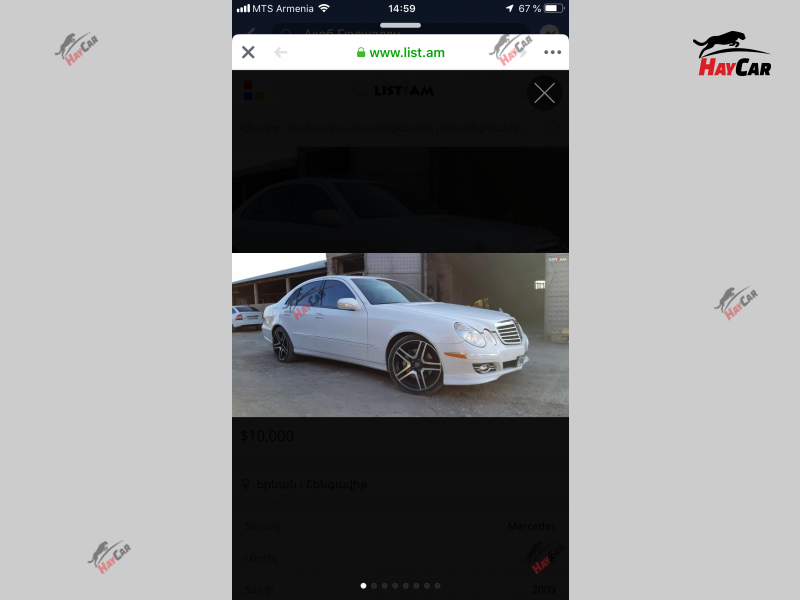Tap the www.list.am address bar
Image resolution: width=800 pixels, height=600 pixels.
(x=400, y=52)
